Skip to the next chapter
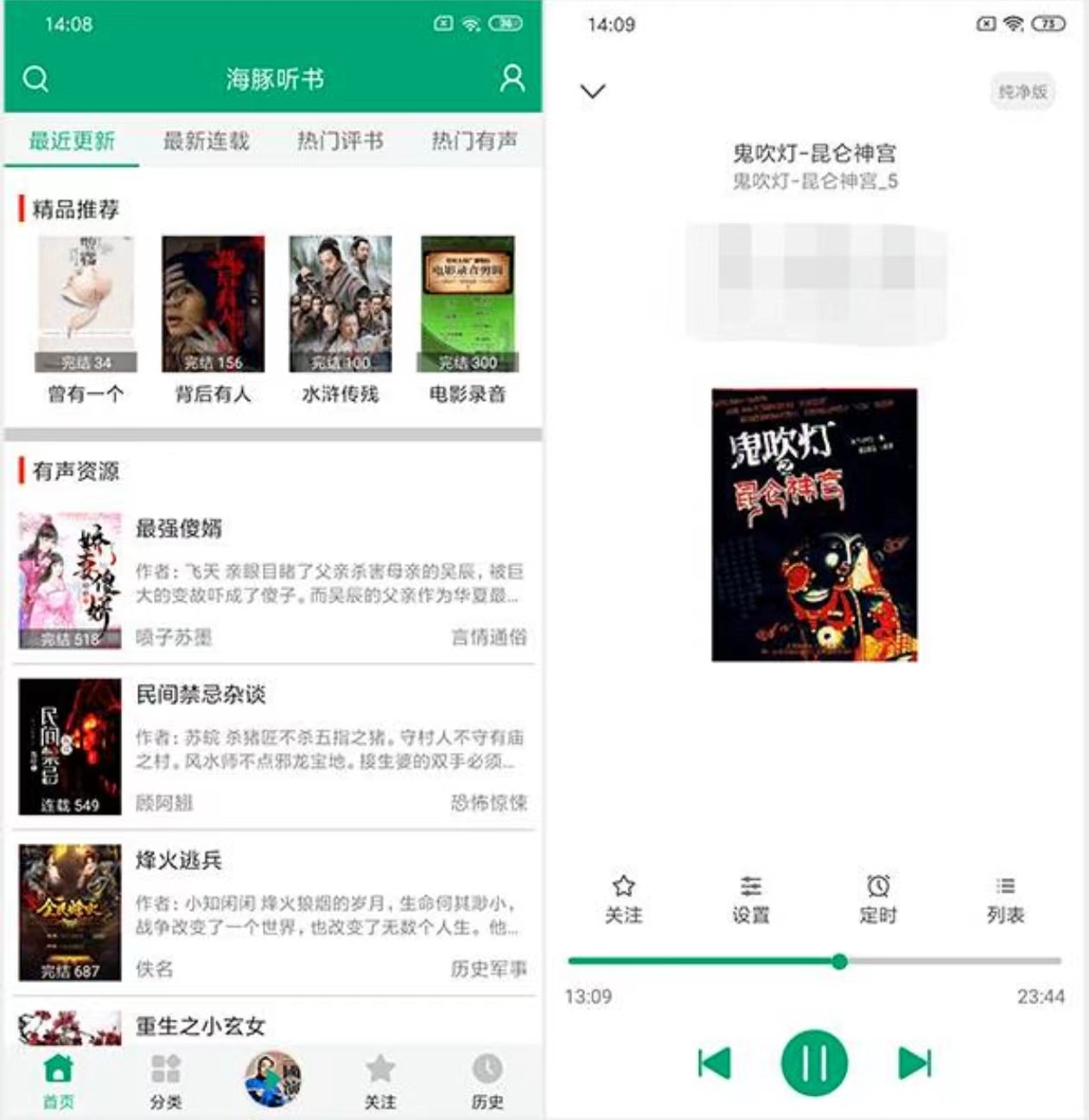 pyautogui.click(x=914, y=1063)
